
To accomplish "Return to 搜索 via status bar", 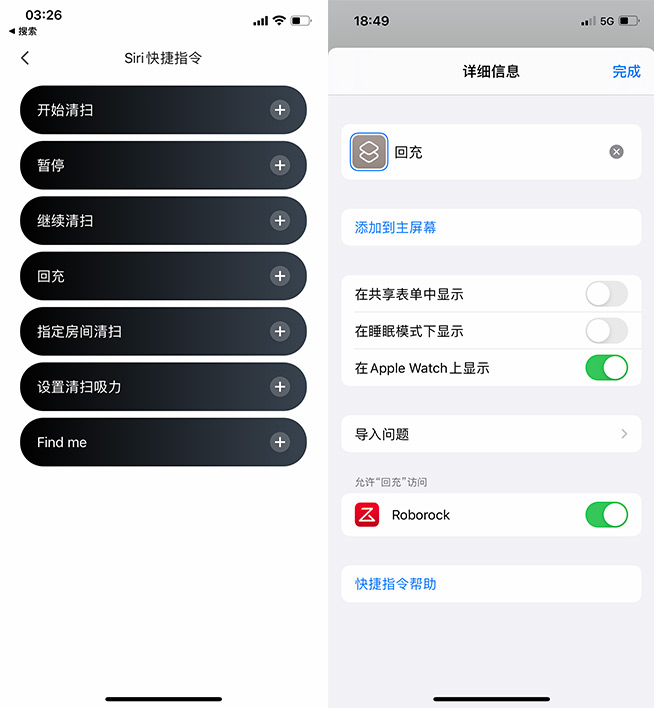I will tap(22, 32).
